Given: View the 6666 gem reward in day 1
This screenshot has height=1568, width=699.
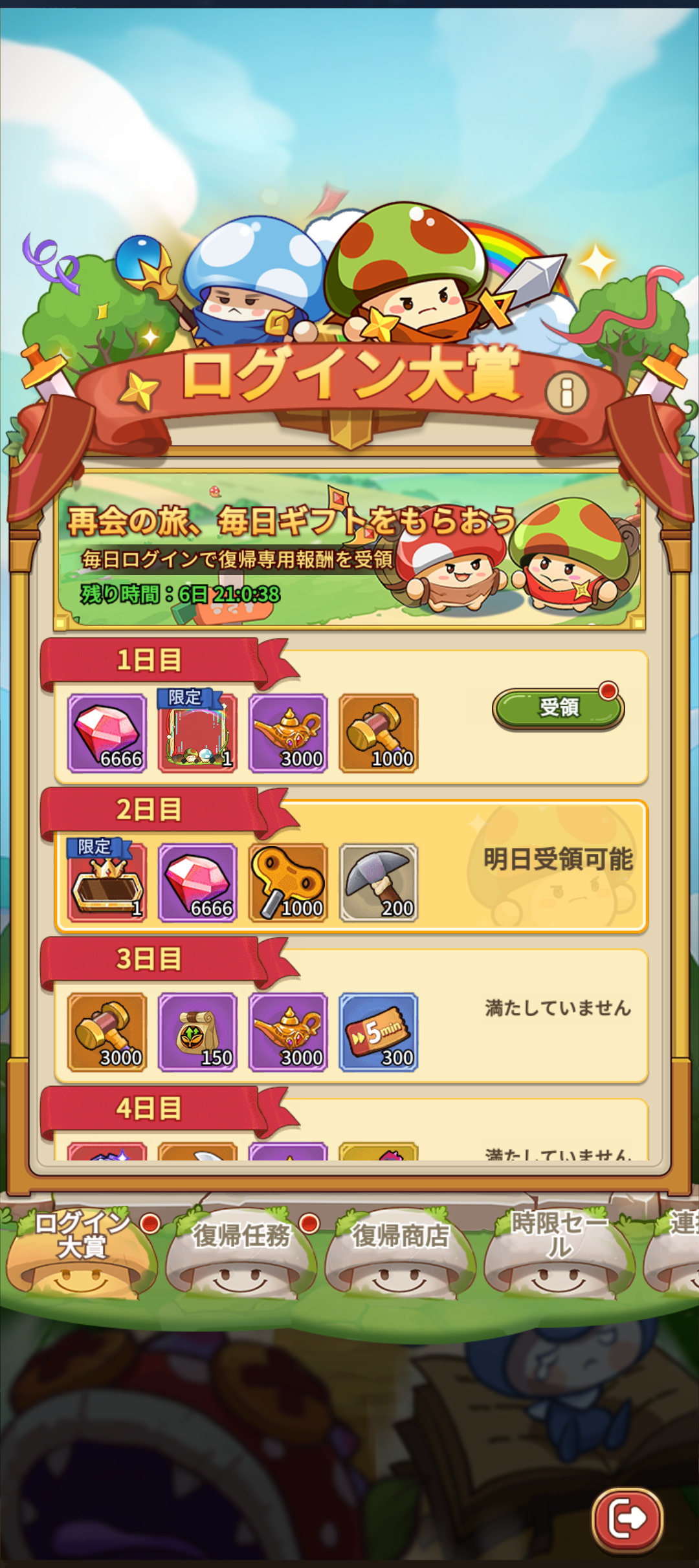Looking at the screenshot, I should (x=107, y=733).
